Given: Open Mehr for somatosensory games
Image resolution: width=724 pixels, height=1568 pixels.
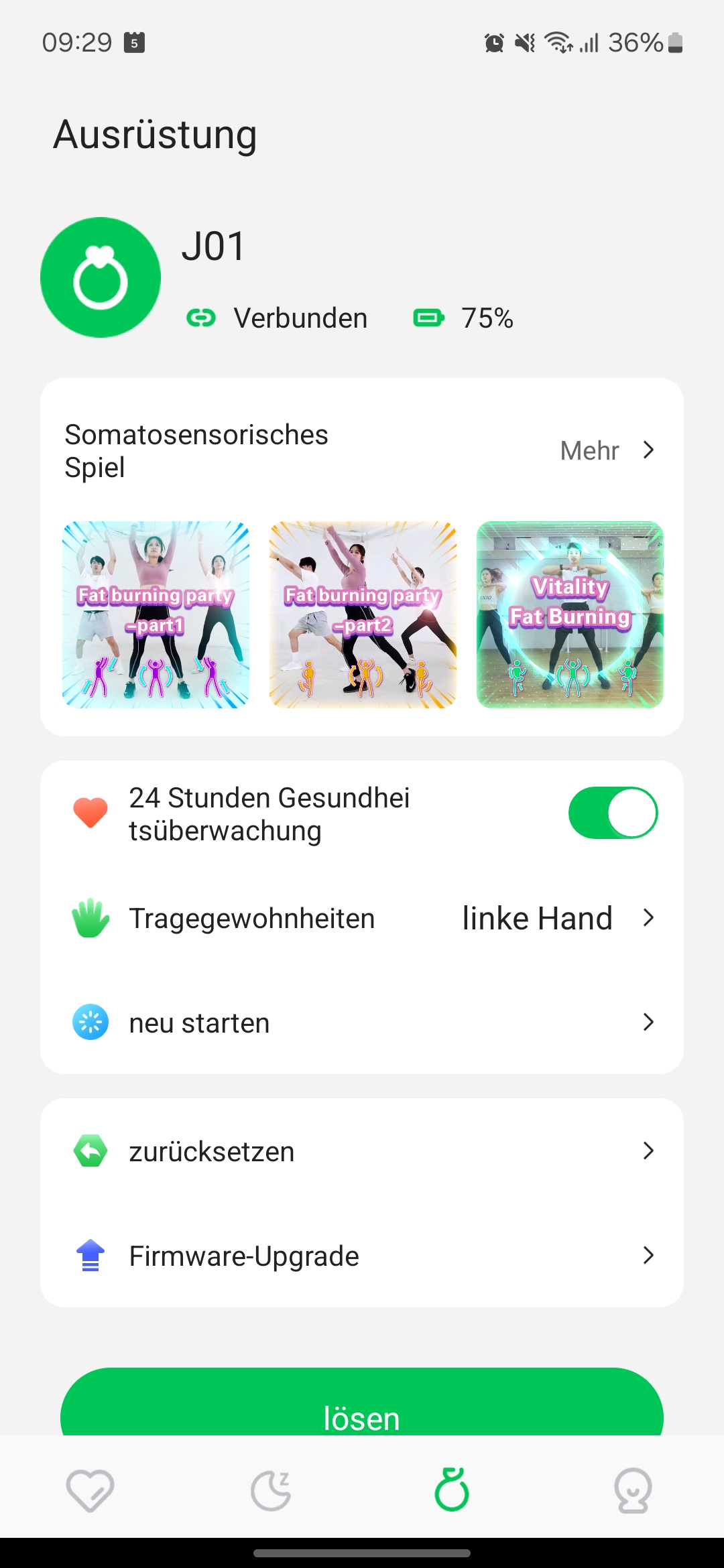Looking at the screenshot, I should (607, 450).
